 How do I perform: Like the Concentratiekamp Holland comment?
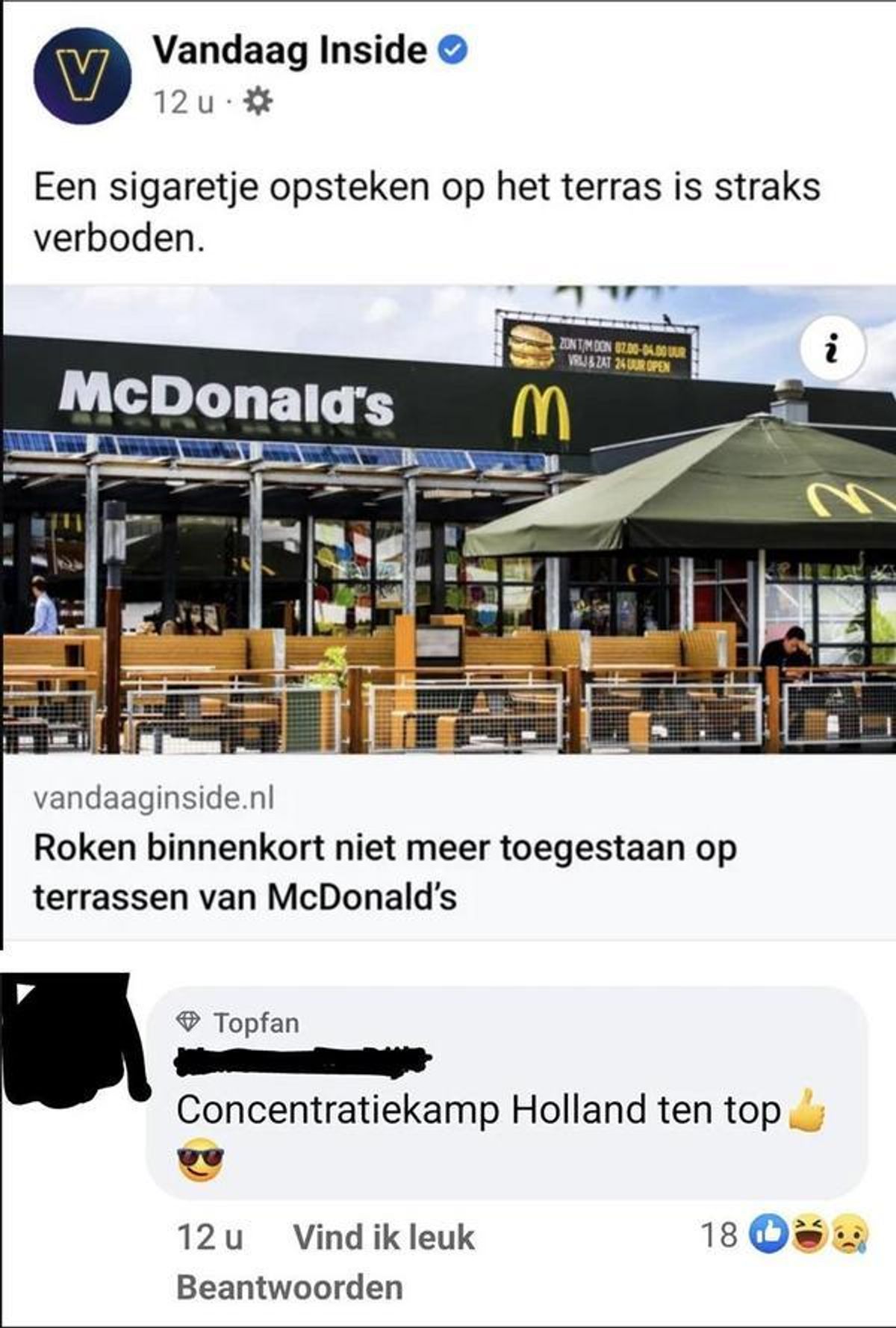pos(384,1238)
